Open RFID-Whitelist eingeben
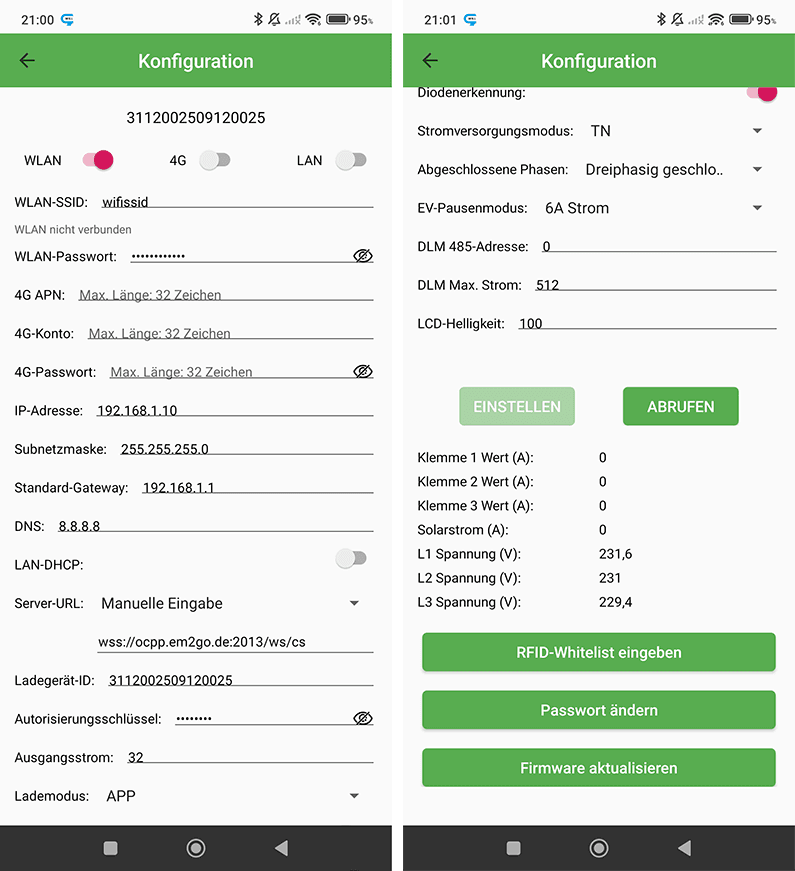795x871 pixels. pyautogui.click(x=599, y=652)
